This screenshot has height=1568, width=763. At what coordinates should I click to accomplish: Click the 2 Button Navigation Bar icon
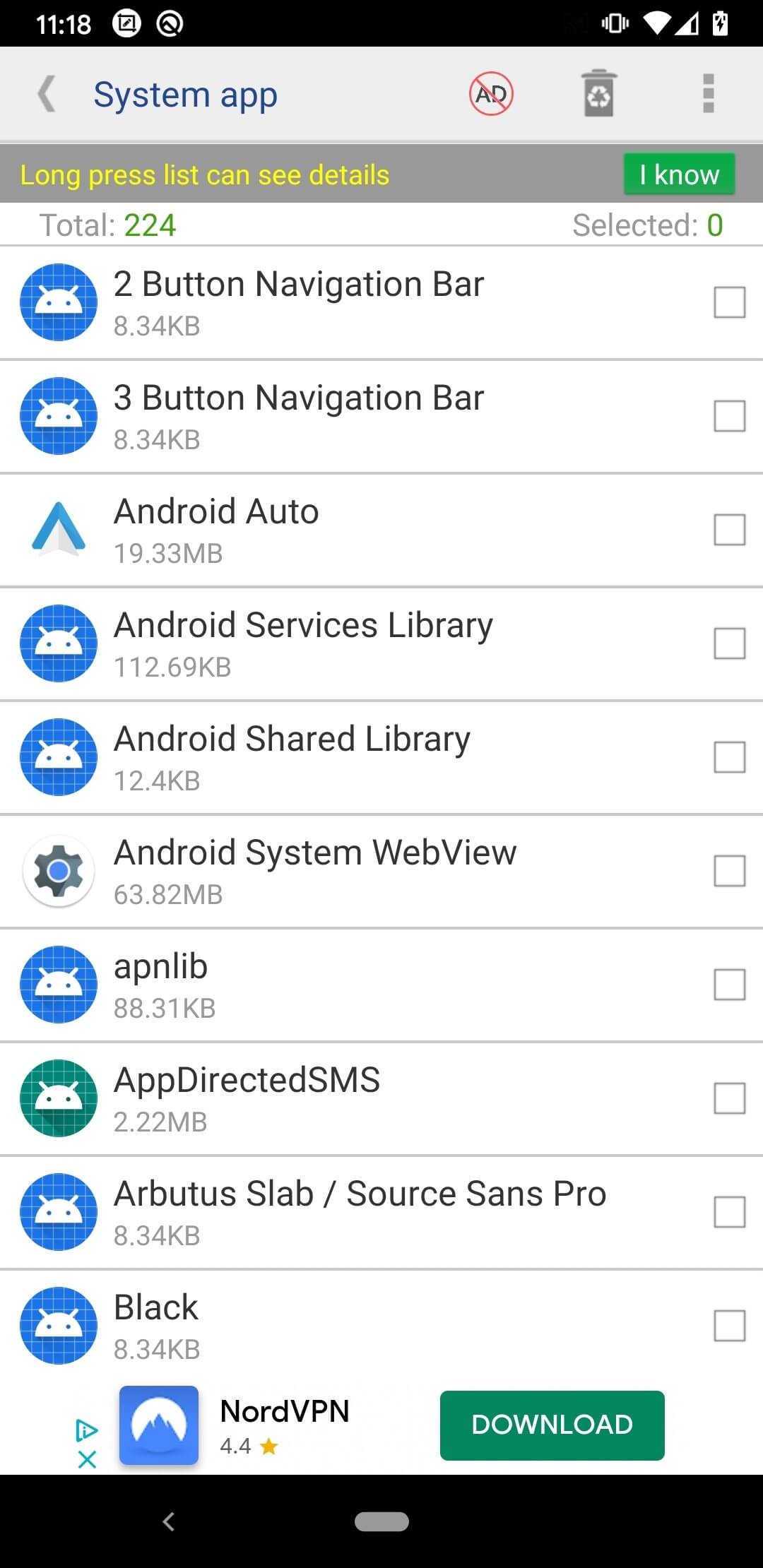coord(58,302)
